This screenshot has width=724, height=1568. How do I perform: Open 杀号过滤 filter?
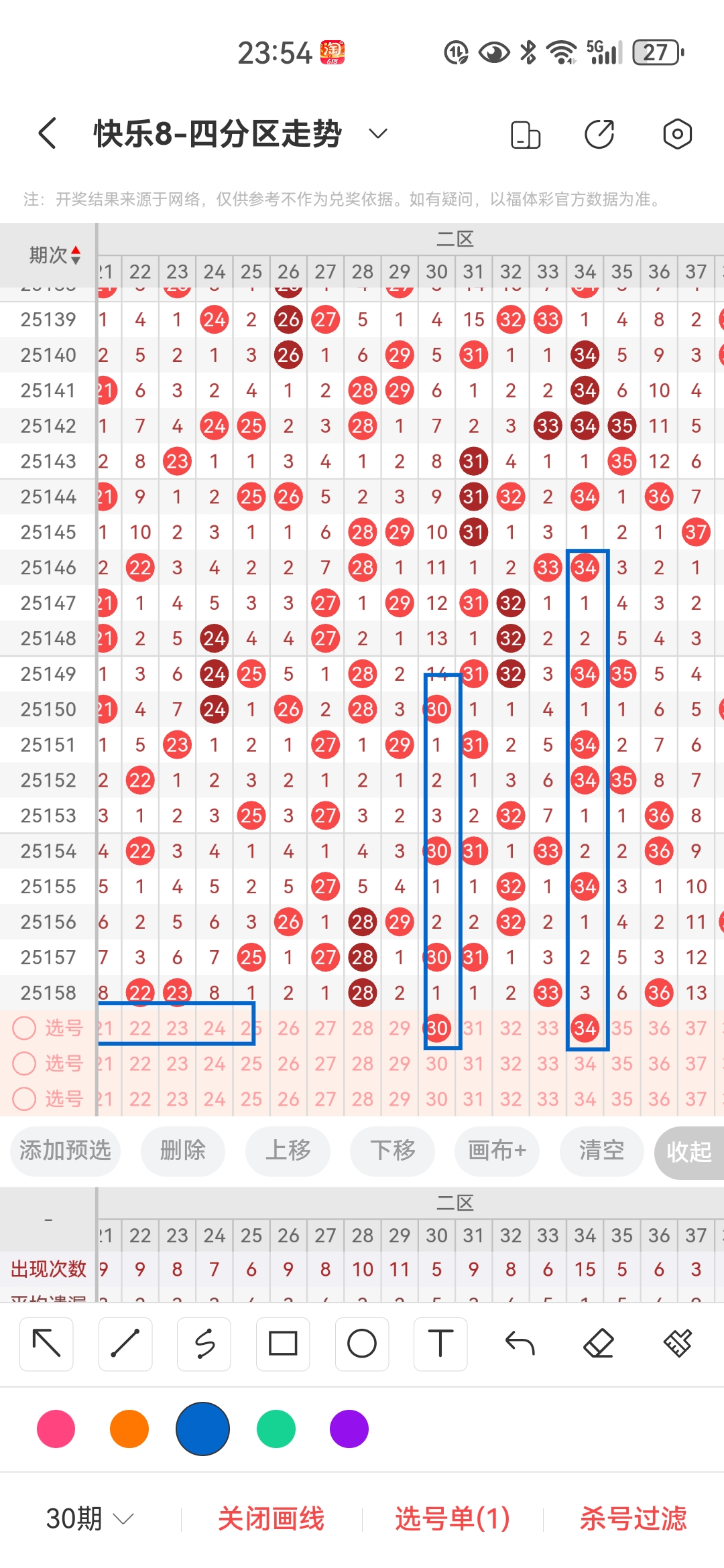coord(633,1518)
